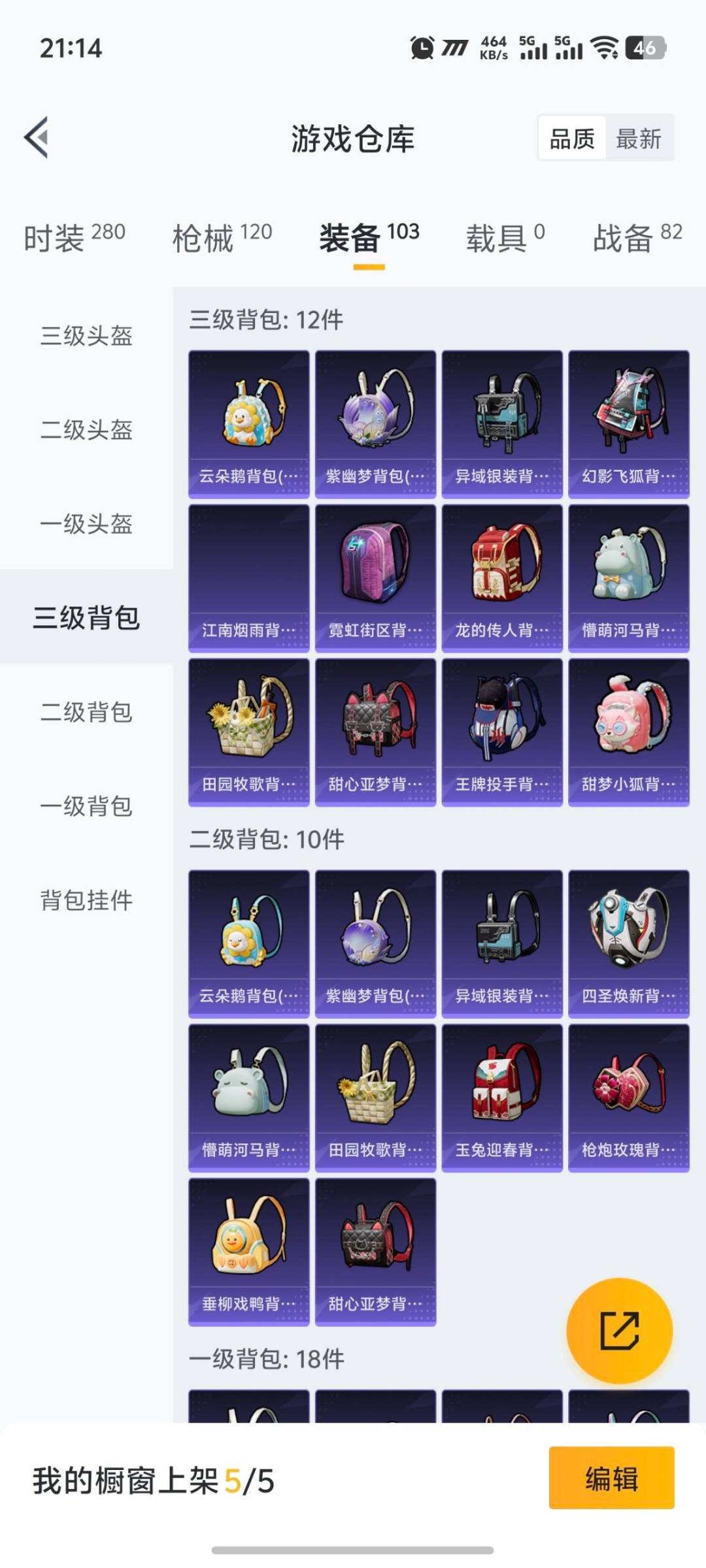Image resolution: width=706 pixels, height=1568 pixels.
Task: Open the 龙的传人 backpack item
Action: tap(501, 578)
